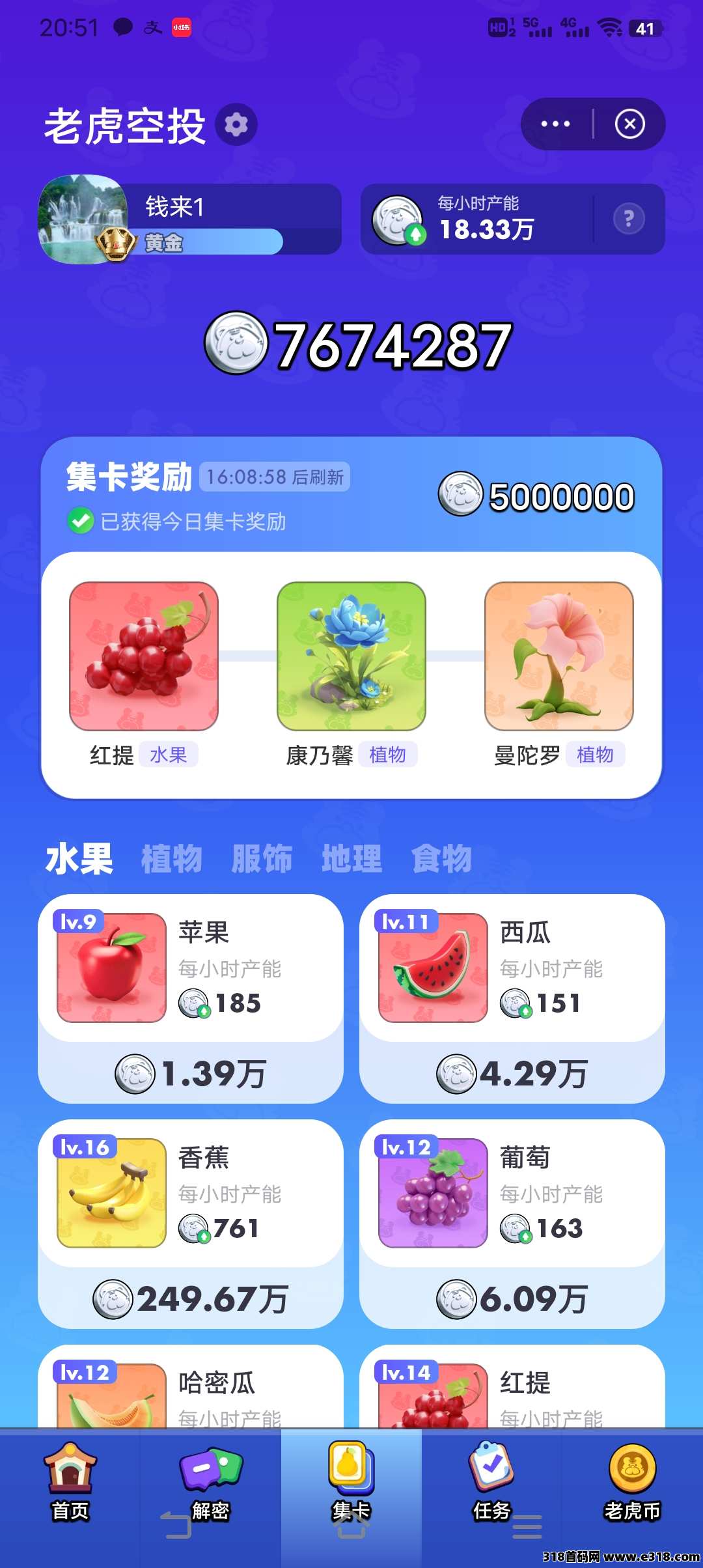The width and height of the screenshot is (703, 1568).
Task: Tap the hourly production help question mark
Action: tap(628, 219)
